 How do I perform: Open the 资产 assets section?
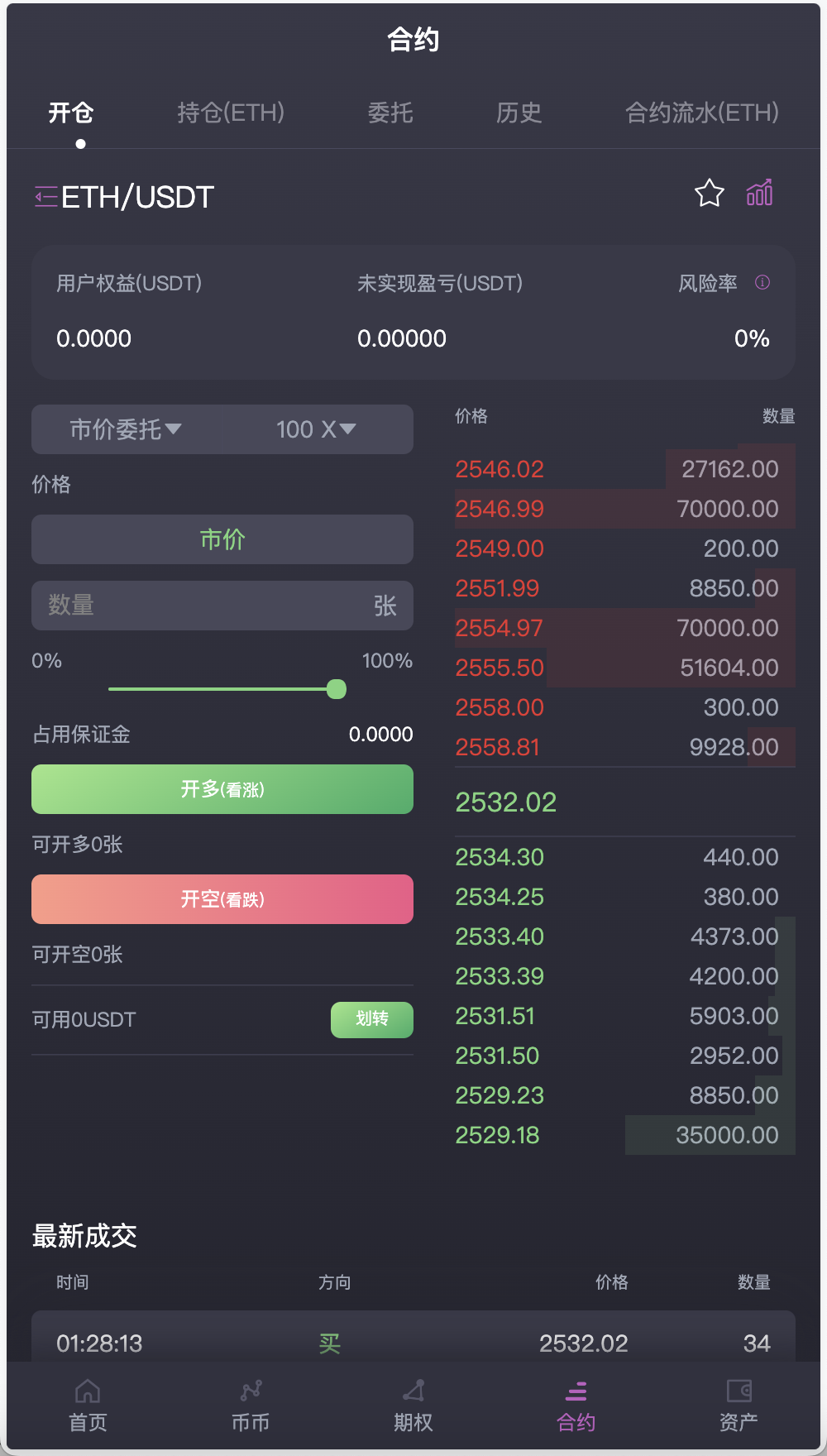click(740, 1406)
